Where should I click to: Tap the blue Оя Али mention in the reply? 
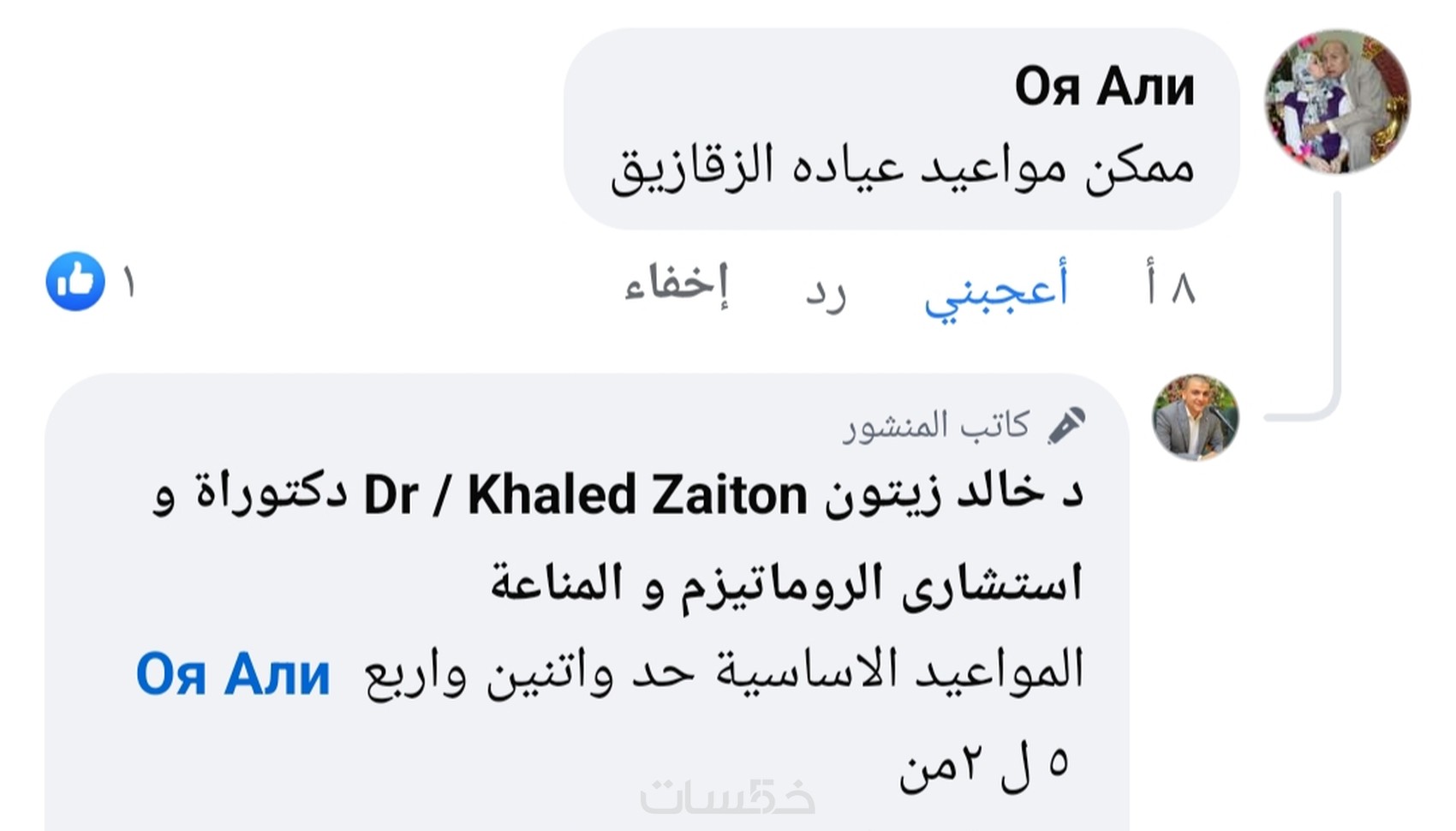click(233, 674)
